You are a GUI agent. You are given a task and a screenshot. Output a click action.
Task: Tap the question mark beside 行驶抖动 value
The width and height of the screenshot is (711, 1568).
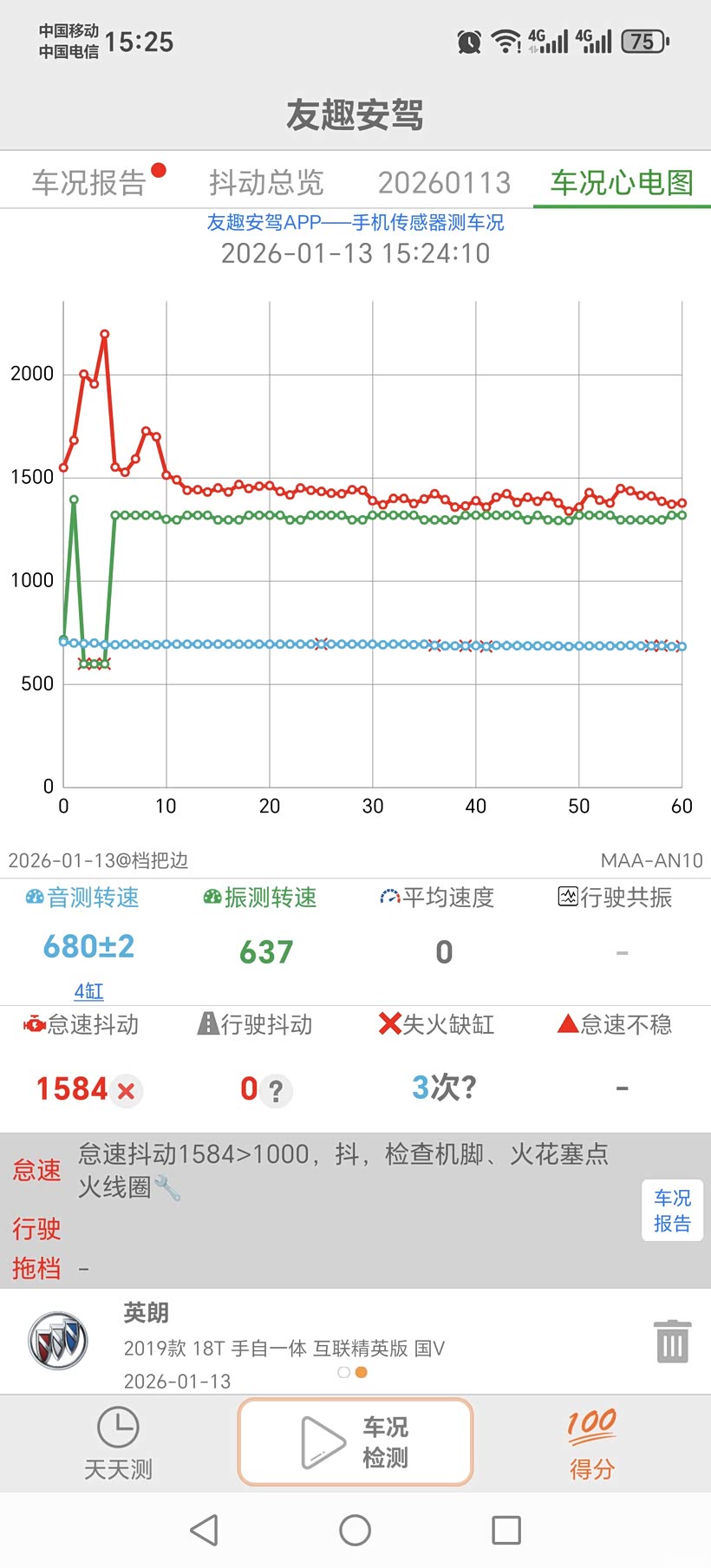[x=276, y=1090]
